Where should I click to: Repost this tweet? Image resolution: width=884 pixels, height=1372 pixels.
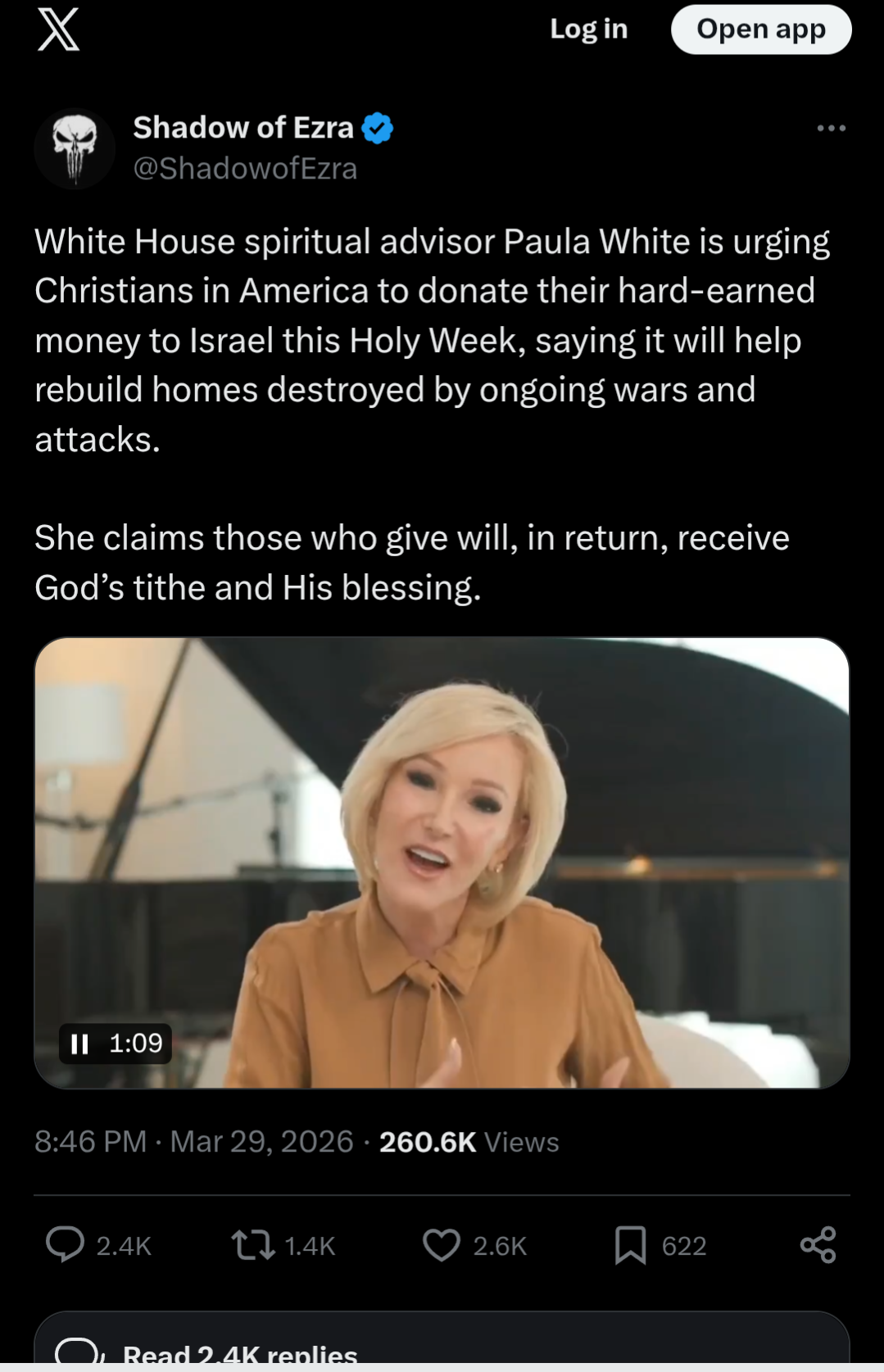coord(254,1245)
